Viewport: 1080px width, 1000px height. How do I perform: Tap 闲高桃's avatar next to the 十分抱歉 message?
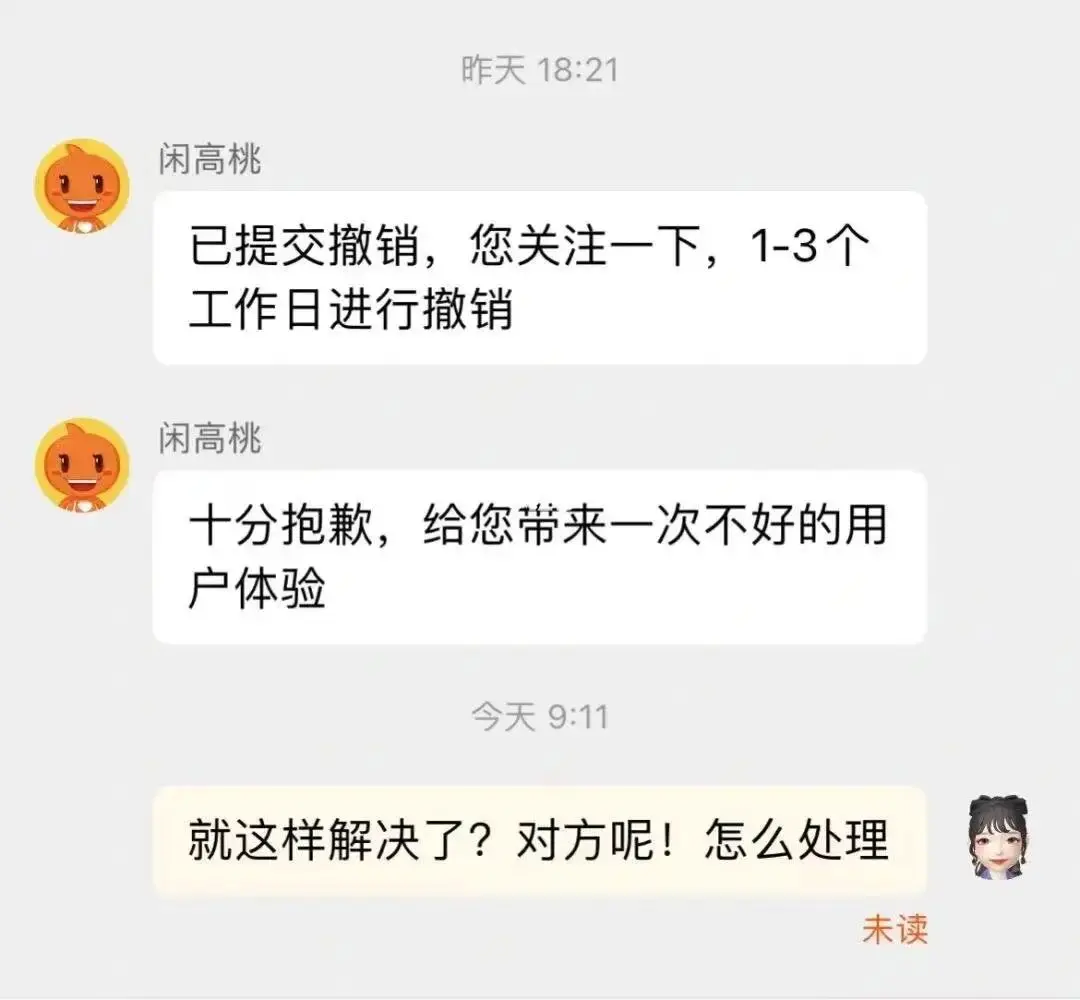(82, 465)
